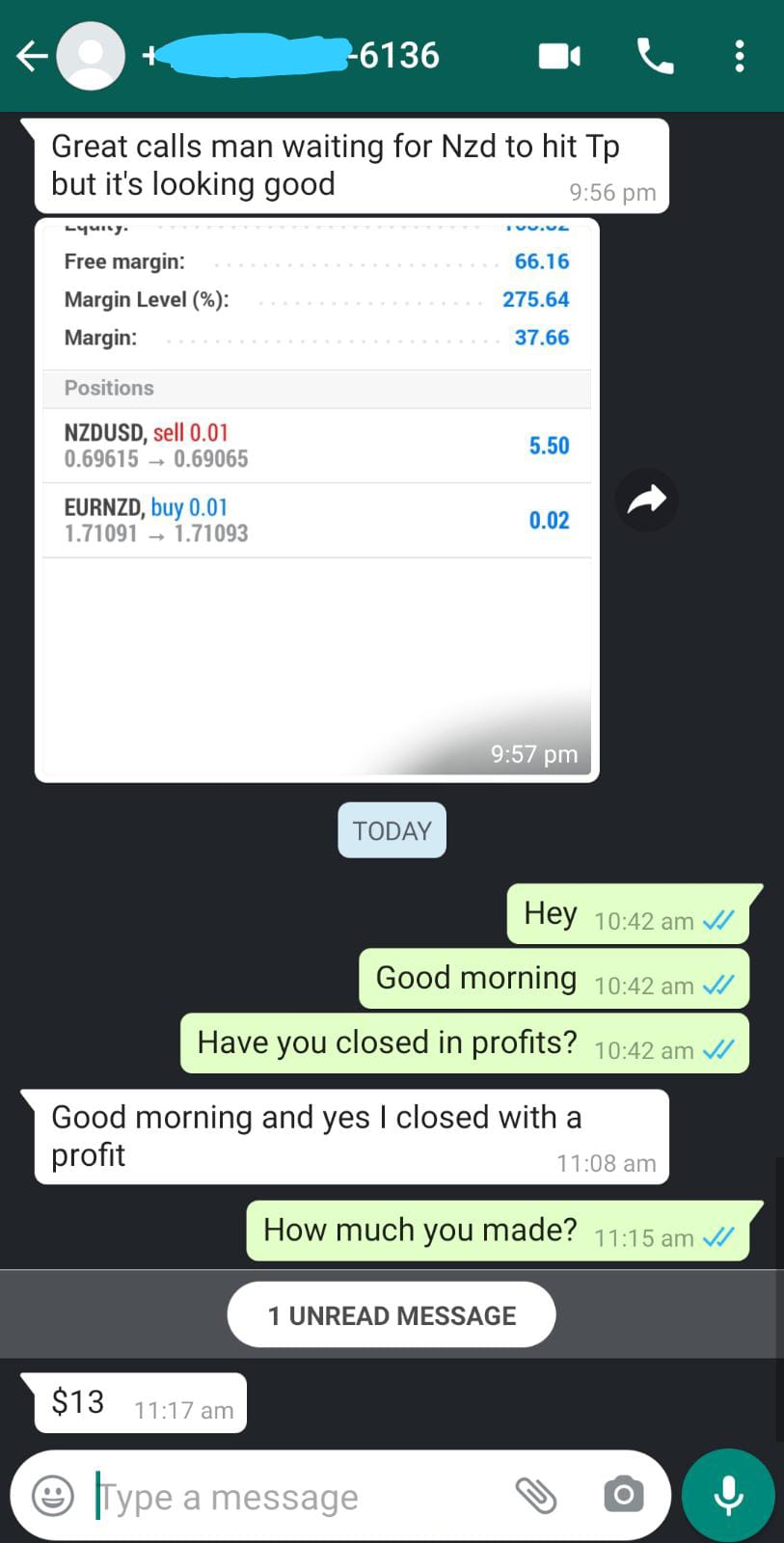The width and height of the screenshot is (784, 1543).
Task: Open the contact's profile picture
Action: [91, 56]
